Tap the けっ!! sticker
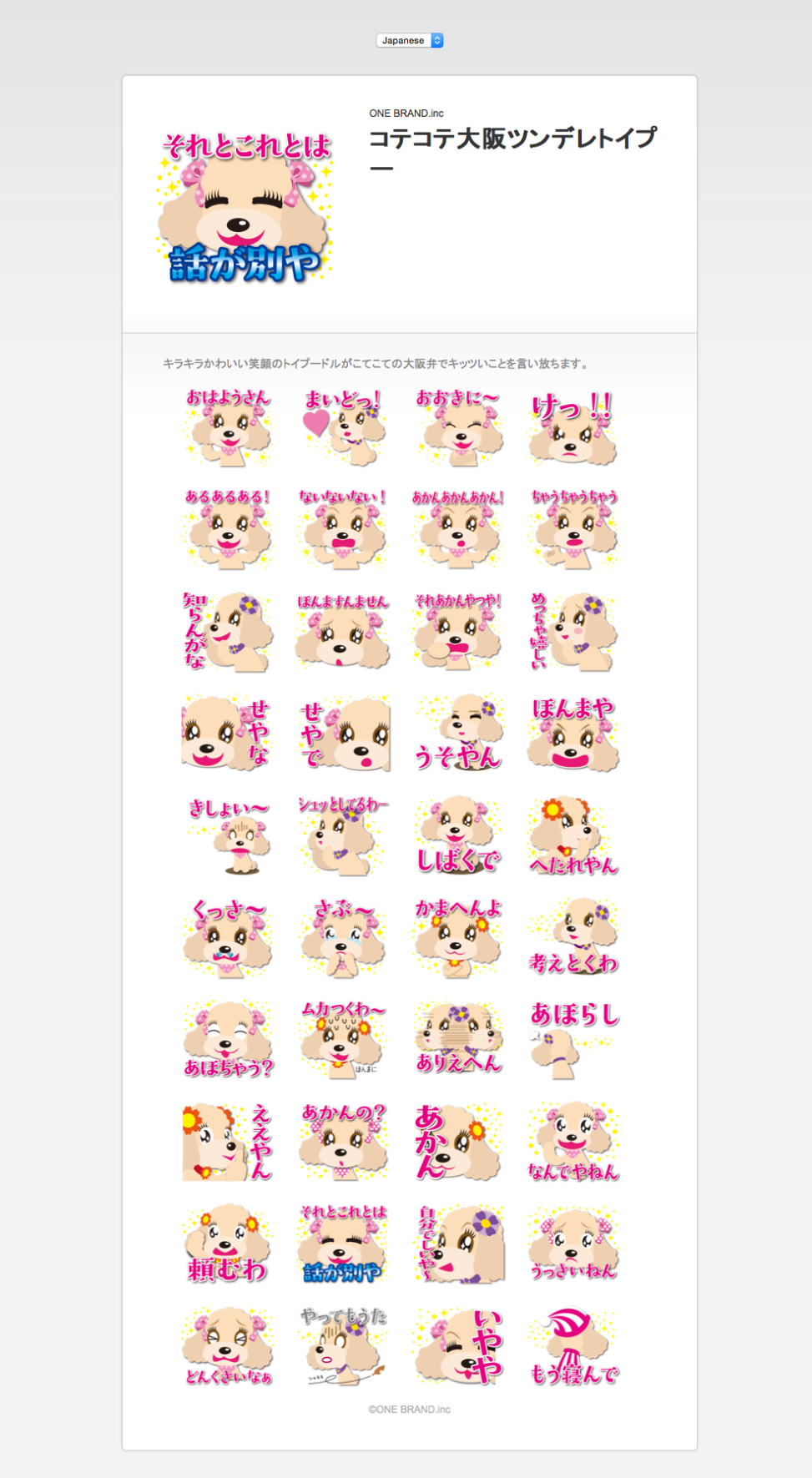 [x=573, y=426]
